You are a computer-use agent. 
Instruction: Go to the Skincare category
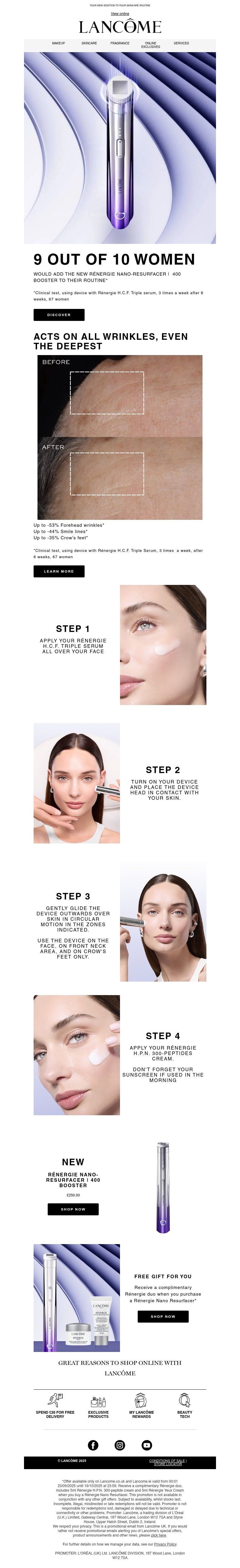(89, 43)
